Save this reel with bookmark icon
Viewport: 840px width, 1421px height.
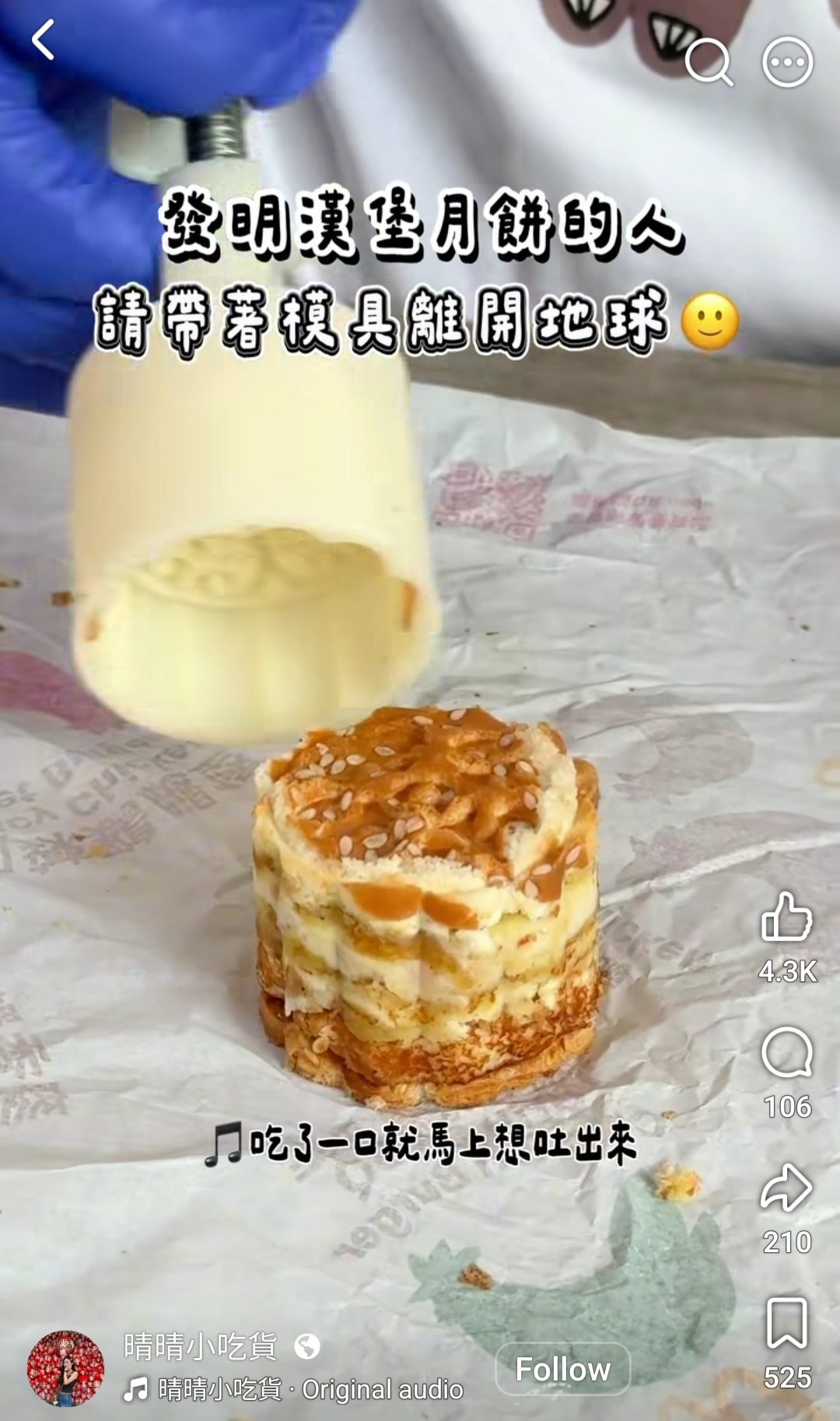coord(786,1322)
